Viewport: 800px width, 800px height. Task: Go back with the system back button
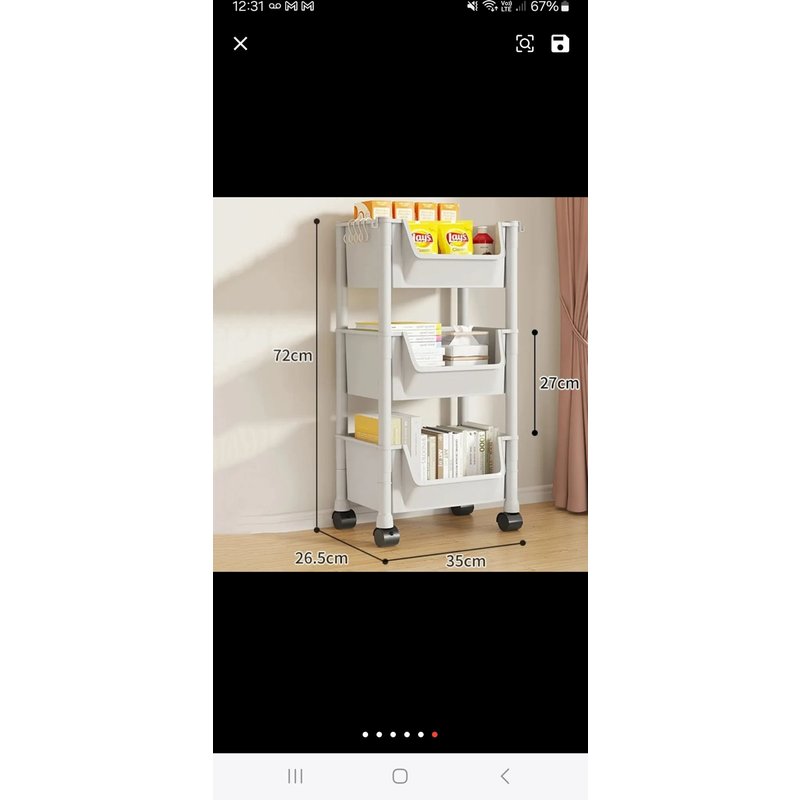(505, 776)
